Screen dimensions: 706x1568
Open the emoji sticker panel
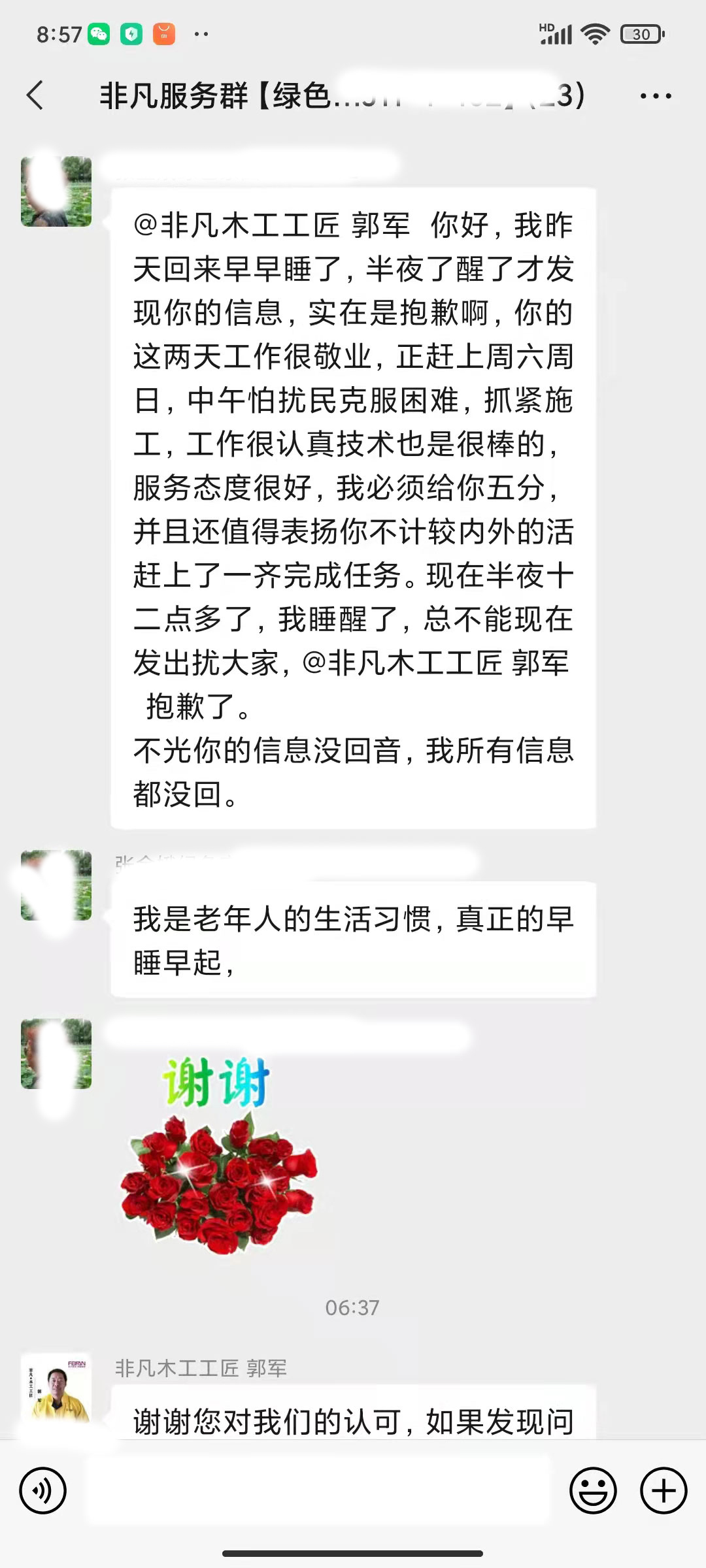(x=593, y=1490)
